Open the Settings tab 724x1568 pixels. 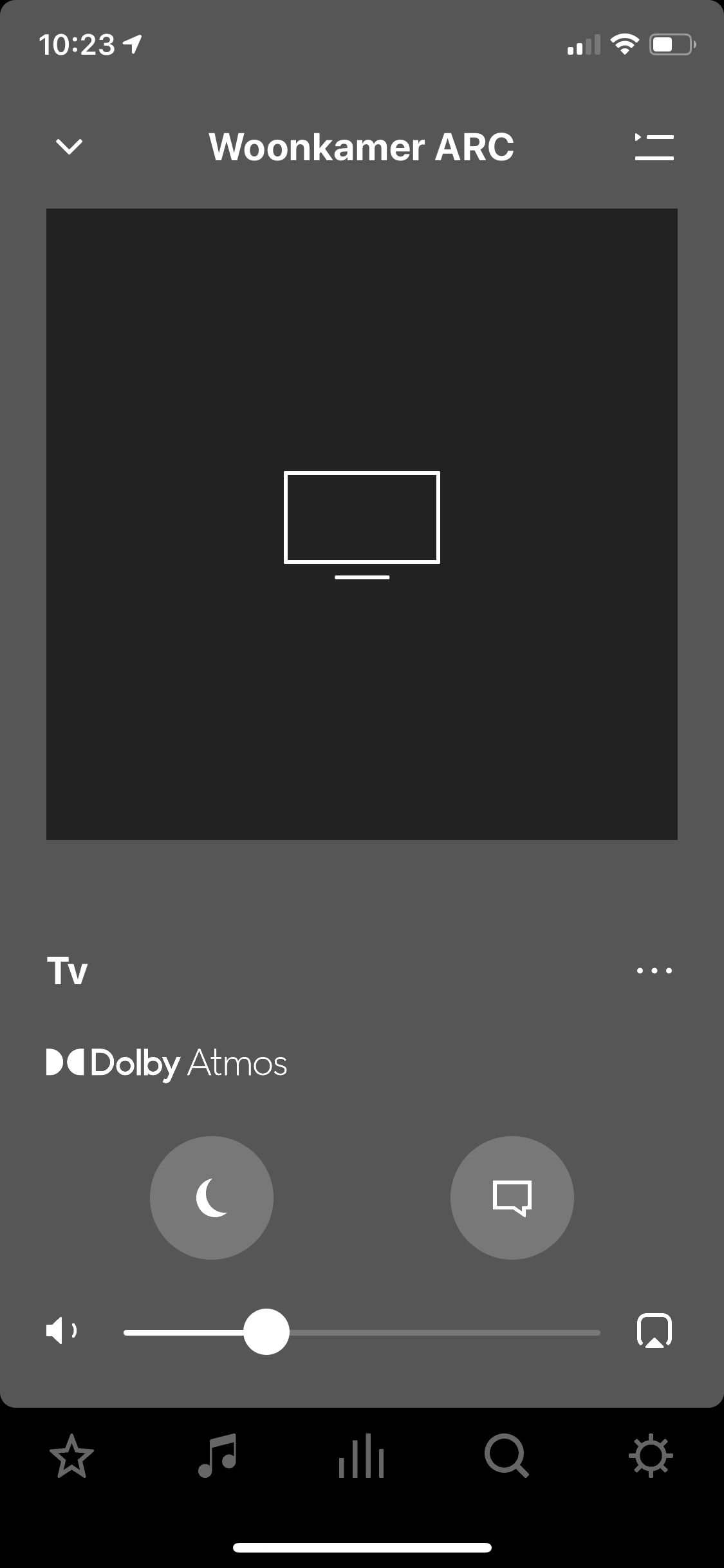pos(651,1455)
